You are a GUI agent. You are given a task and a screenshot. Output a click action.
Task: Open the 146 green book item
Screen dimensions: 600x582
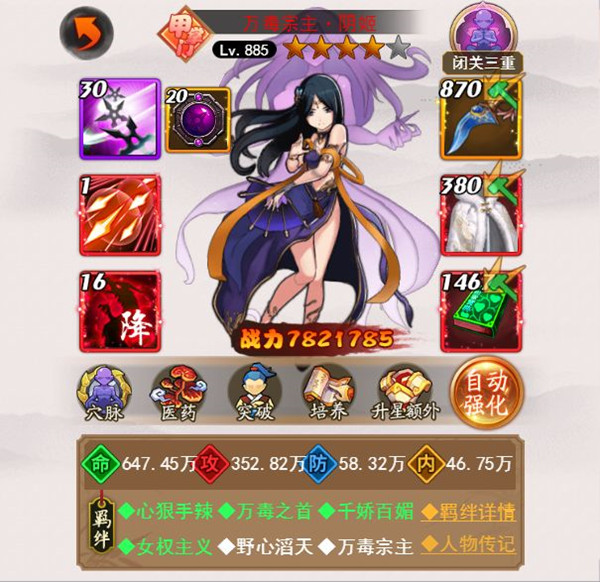[x=481, y=310]
